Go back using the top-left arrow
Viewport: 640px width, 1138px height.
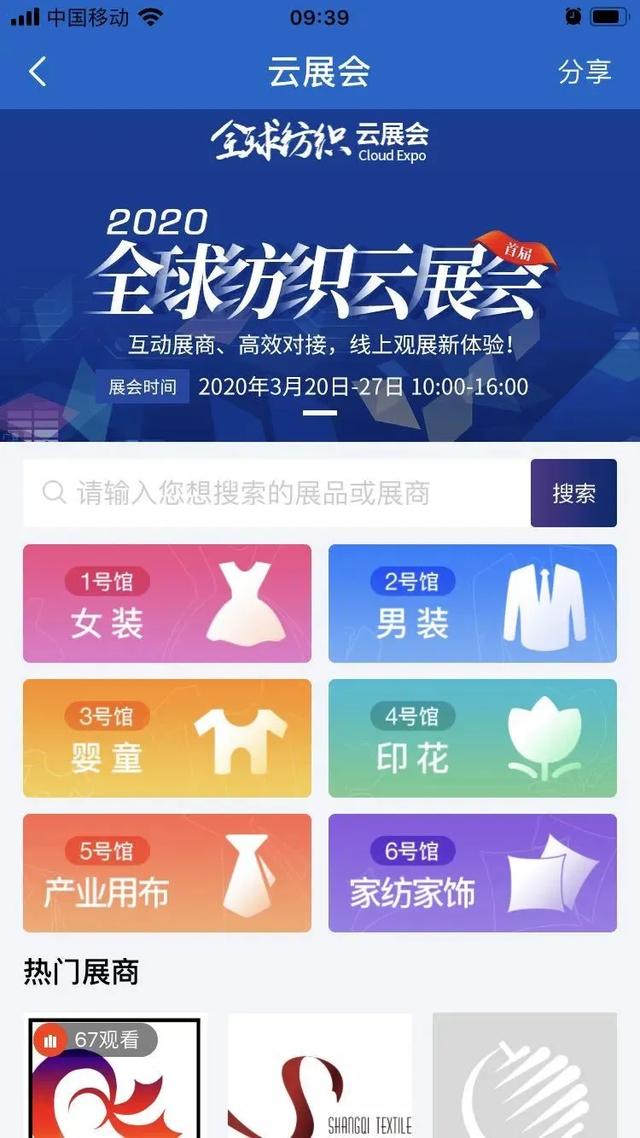coord(38,72)
